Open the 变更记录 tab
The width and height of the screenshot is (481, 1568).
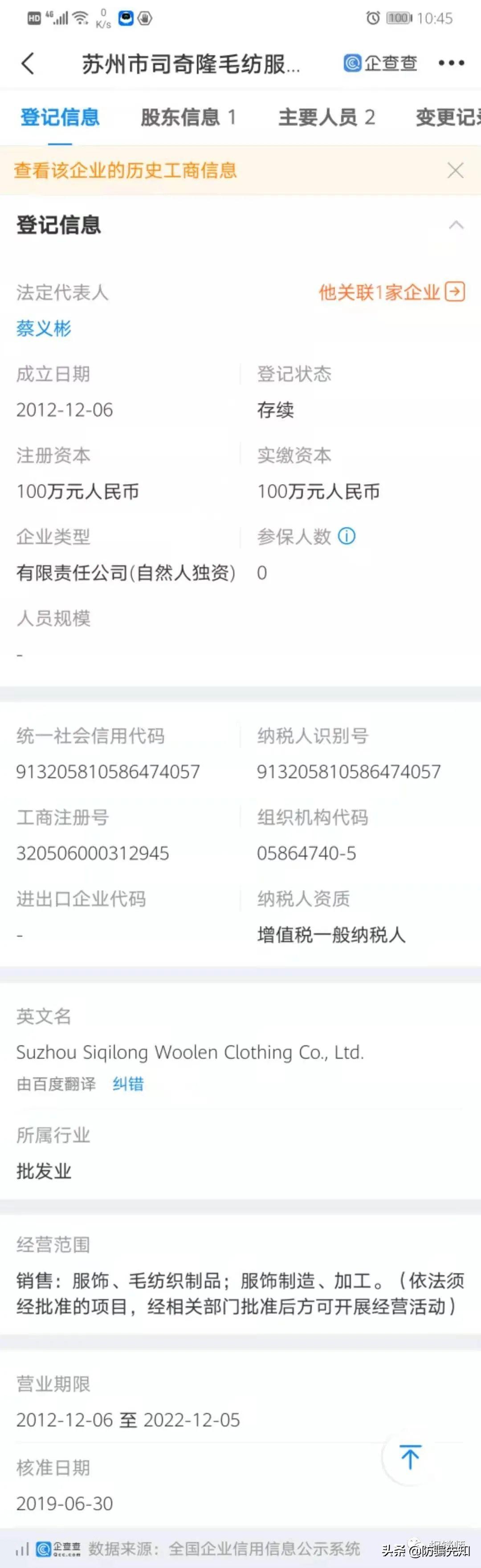448,118
